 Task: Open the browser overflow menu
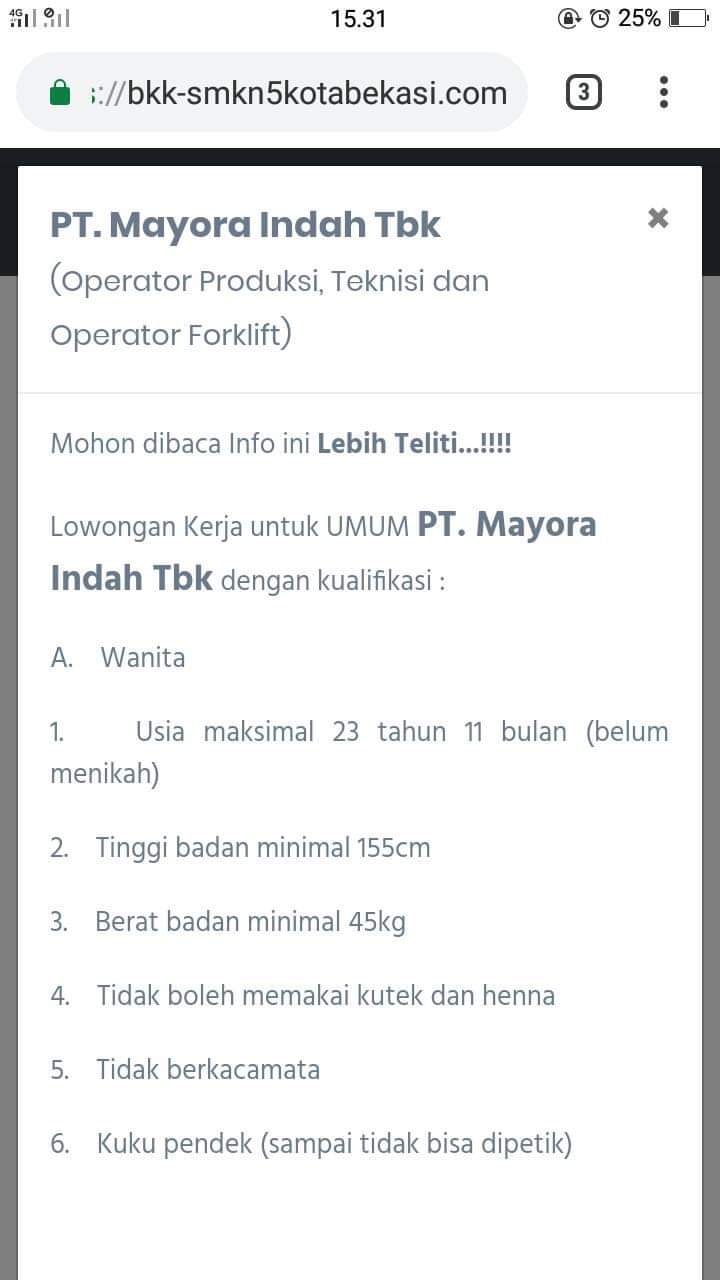click(x=663, y=93)
